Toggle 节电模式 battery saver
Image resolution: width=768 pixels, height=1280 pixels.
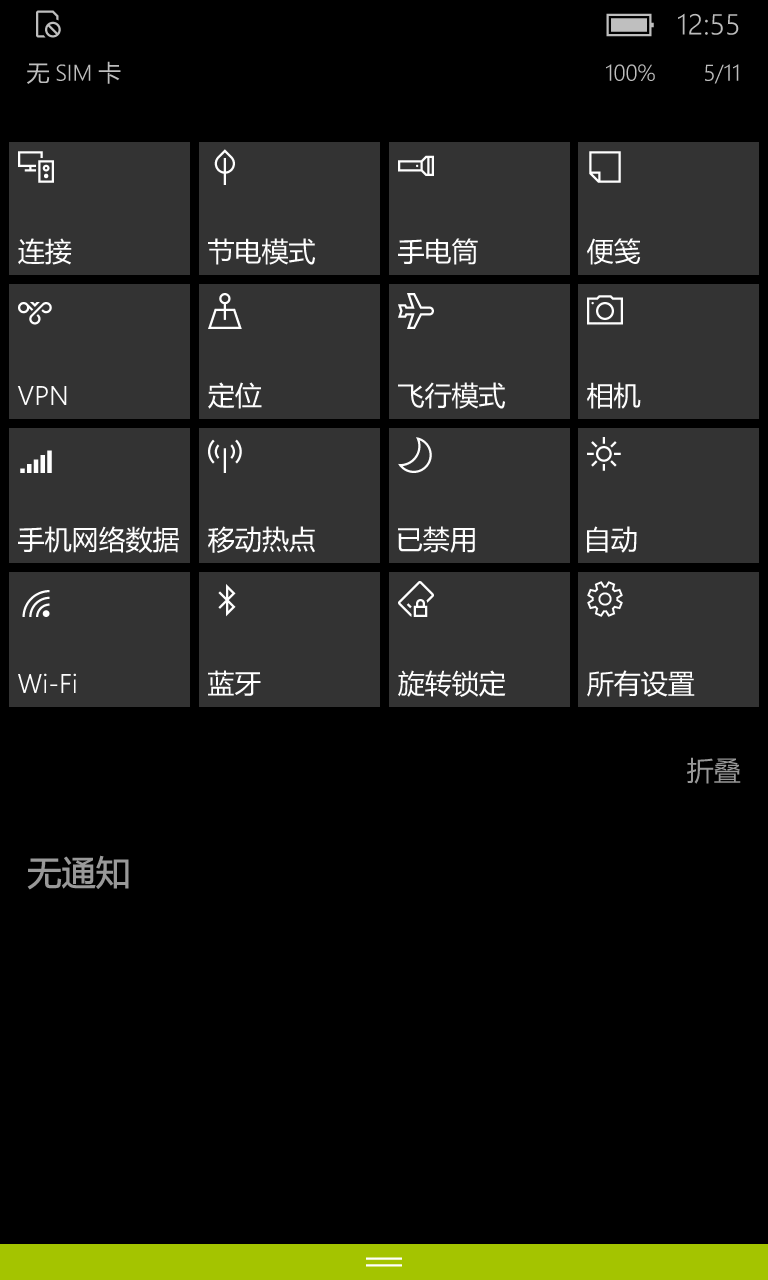(x=289, y=208)
